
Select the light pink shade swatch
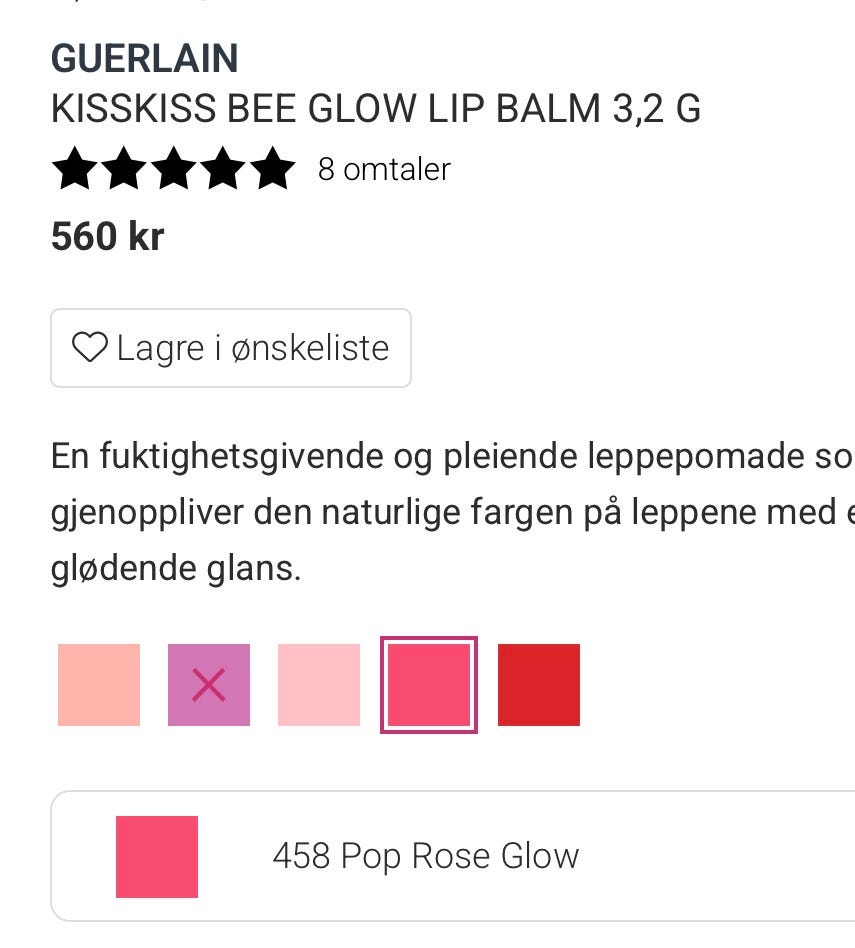(319, 685)
